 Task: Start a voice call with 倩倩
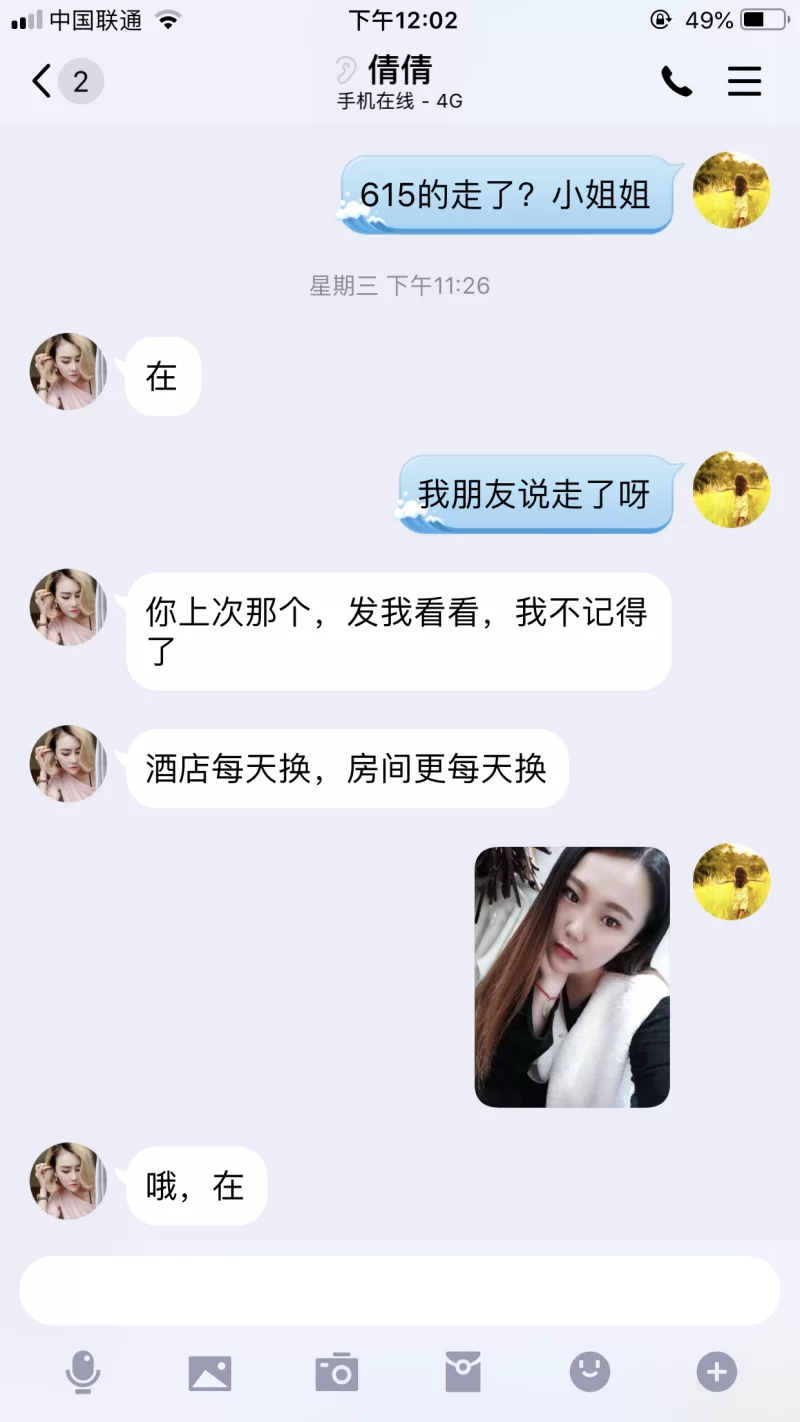pyautogui.click(x=676, y=81)
